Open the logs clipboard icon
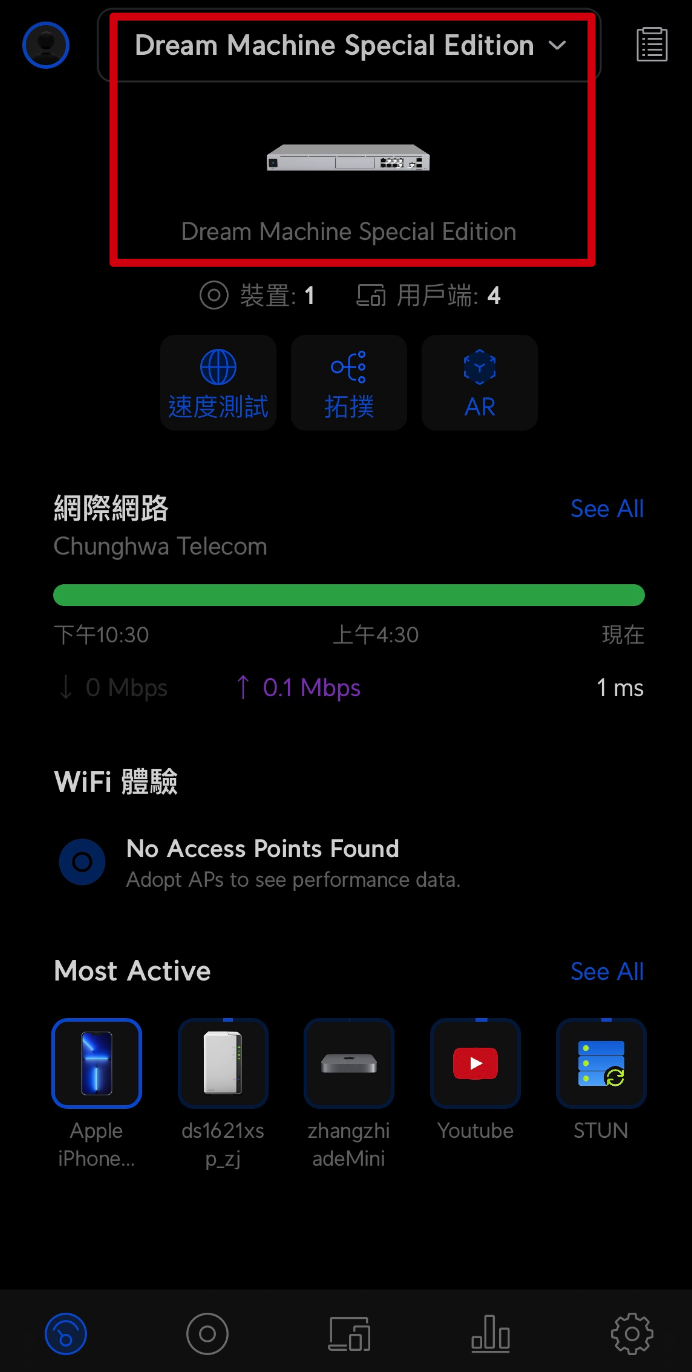692x1372 pixels. [652, 45]
